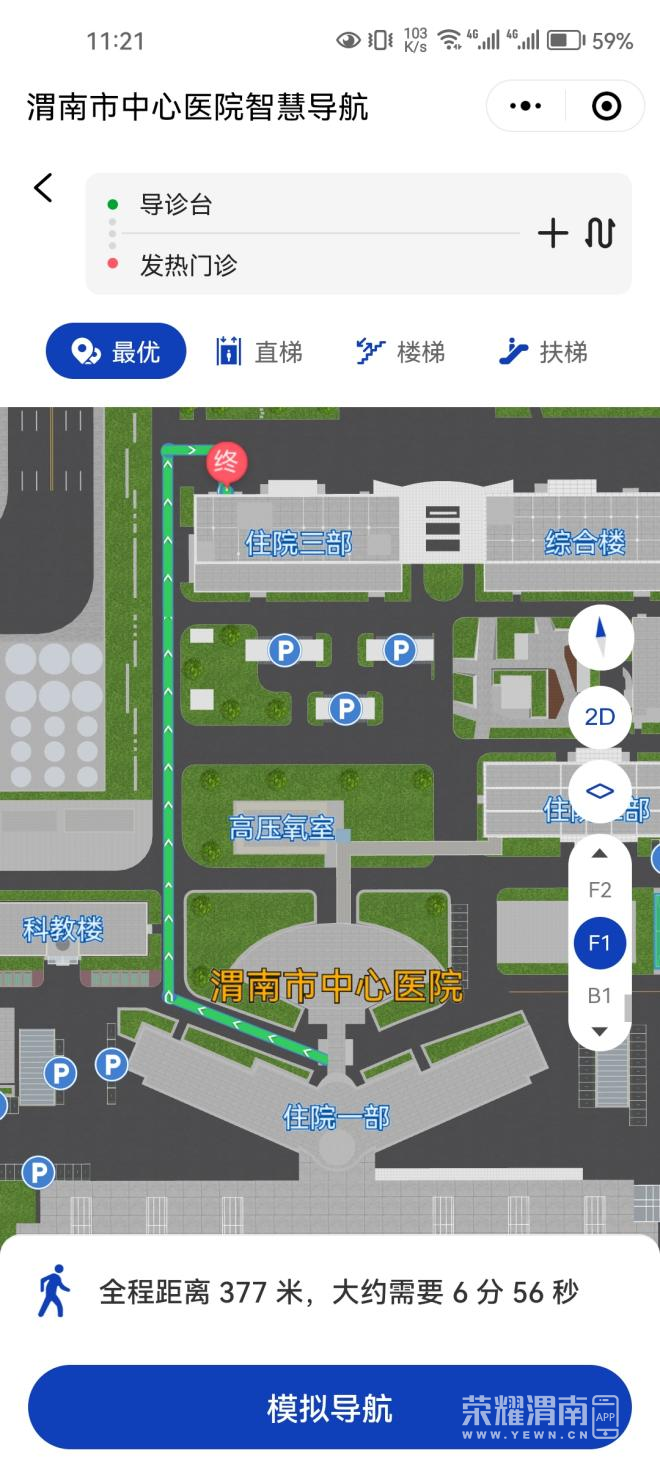Close the mini program
The width and height of the screenshot is (660, 1467).
tap(606, 106)
